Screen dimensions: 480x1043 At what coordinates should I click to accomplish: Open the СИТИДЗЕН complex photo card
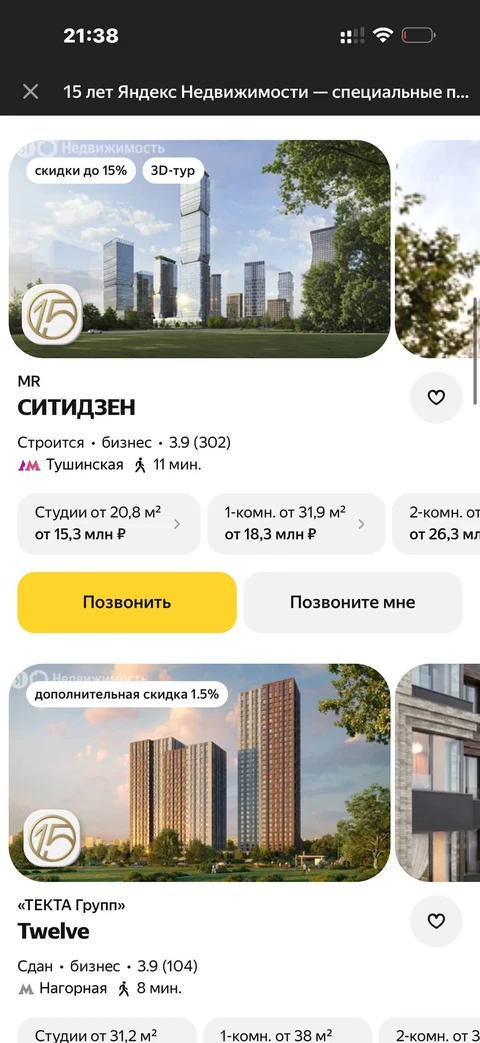click(x=199, y=249)
